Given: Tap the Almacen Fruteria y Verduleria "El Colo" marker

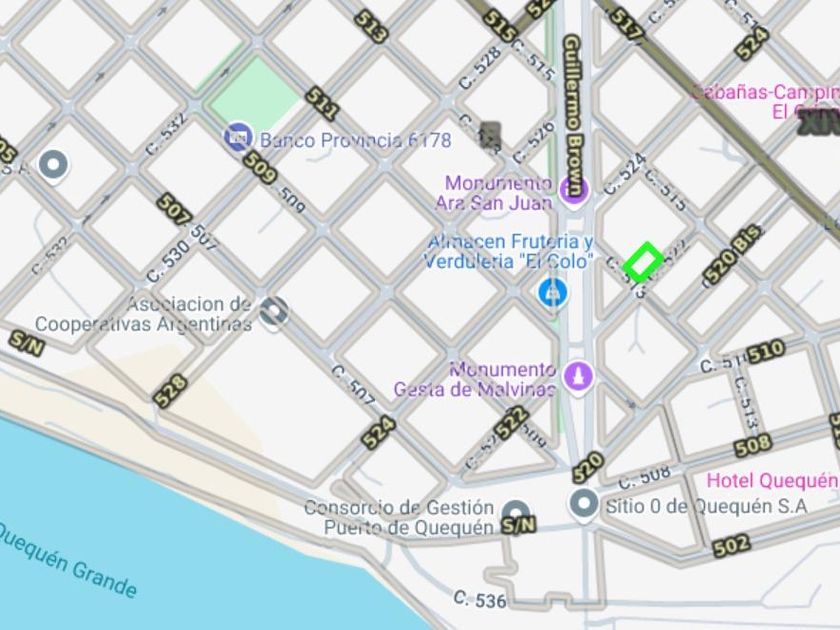Looking at the screenshot, I should [x=549, y=293].
